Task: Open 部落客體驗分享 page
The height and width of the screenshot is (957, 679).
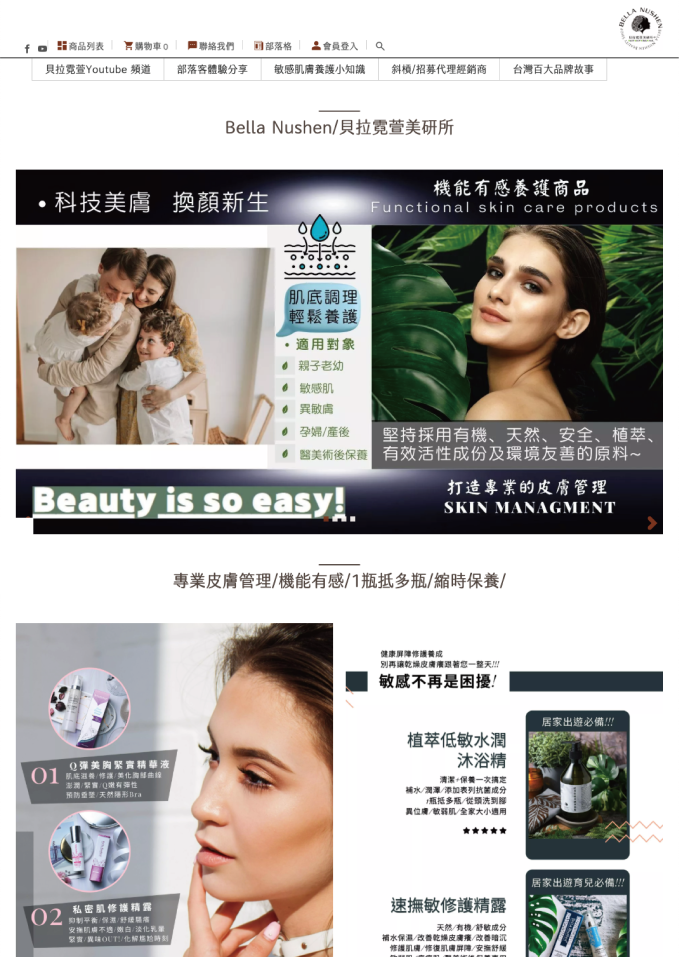Action: coord(212,70)
